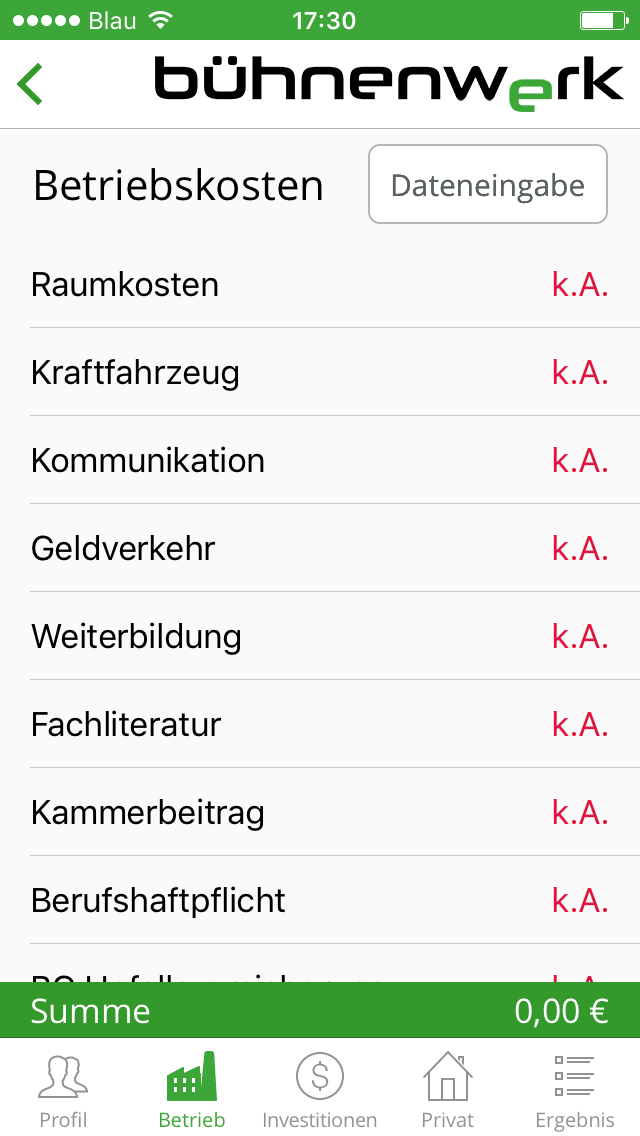
Task: Switch to the Profil tab
Action: pyautogui.click(x=63, y=1090)
